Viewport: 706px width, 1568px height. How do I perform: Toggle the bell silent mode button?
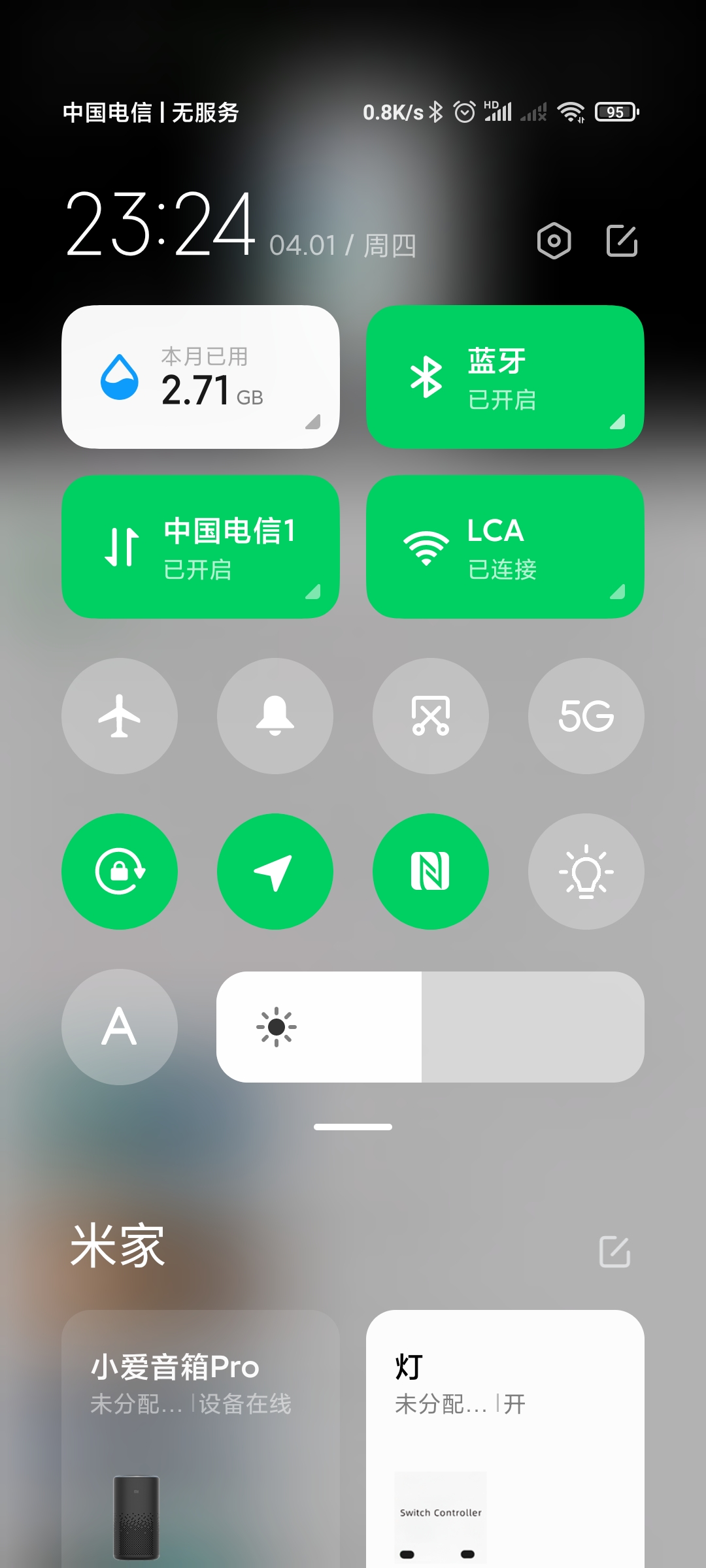tap(275, 716)
